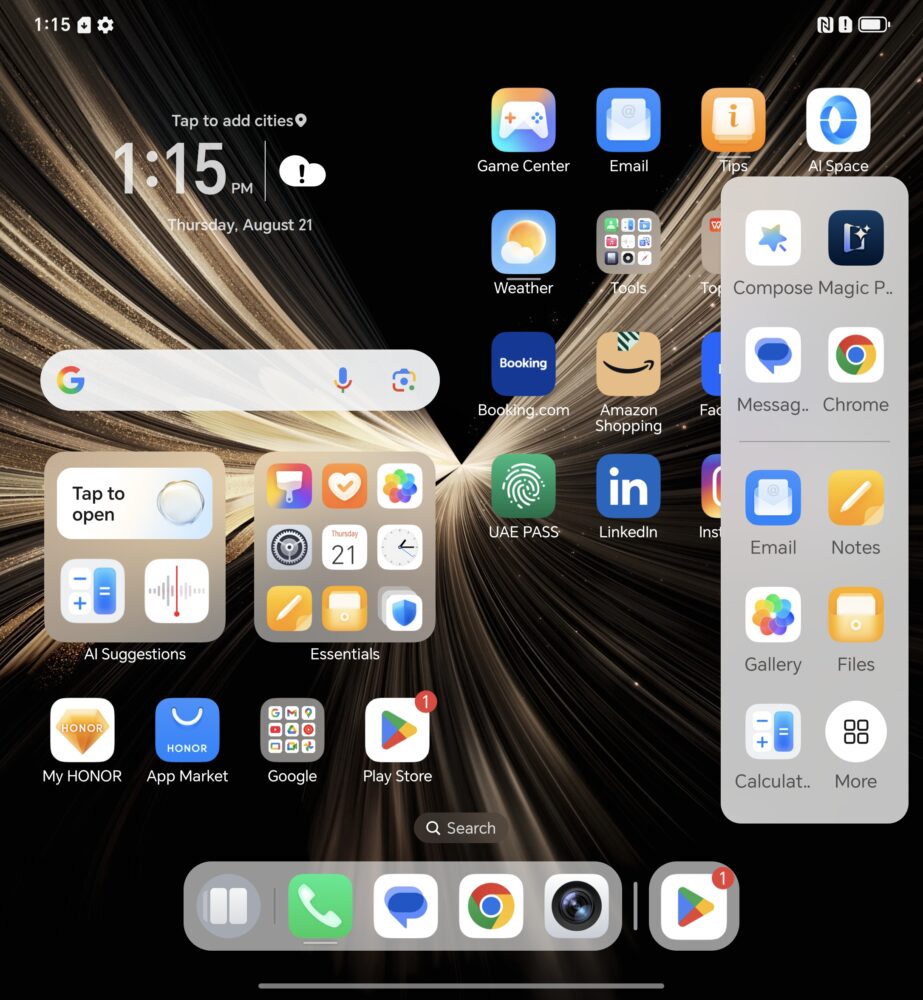923x1000 pixels.
Task: Open Notes from the sidebar panel
Action: (x=856, y=499)
